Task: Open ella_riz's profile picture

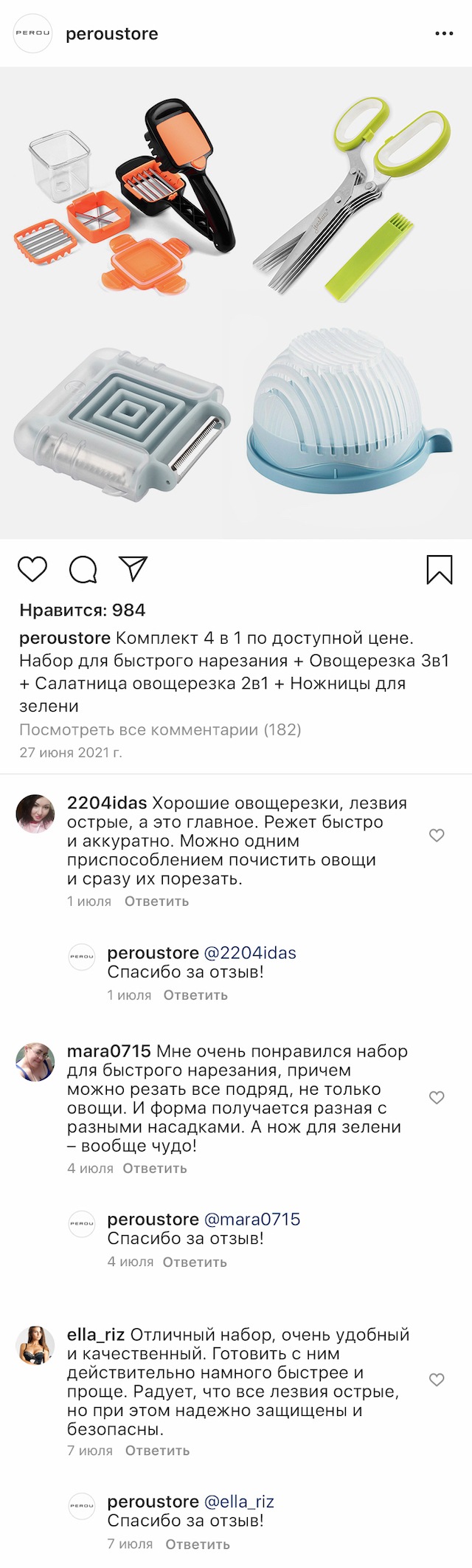Action: [x=35, y=1345]
